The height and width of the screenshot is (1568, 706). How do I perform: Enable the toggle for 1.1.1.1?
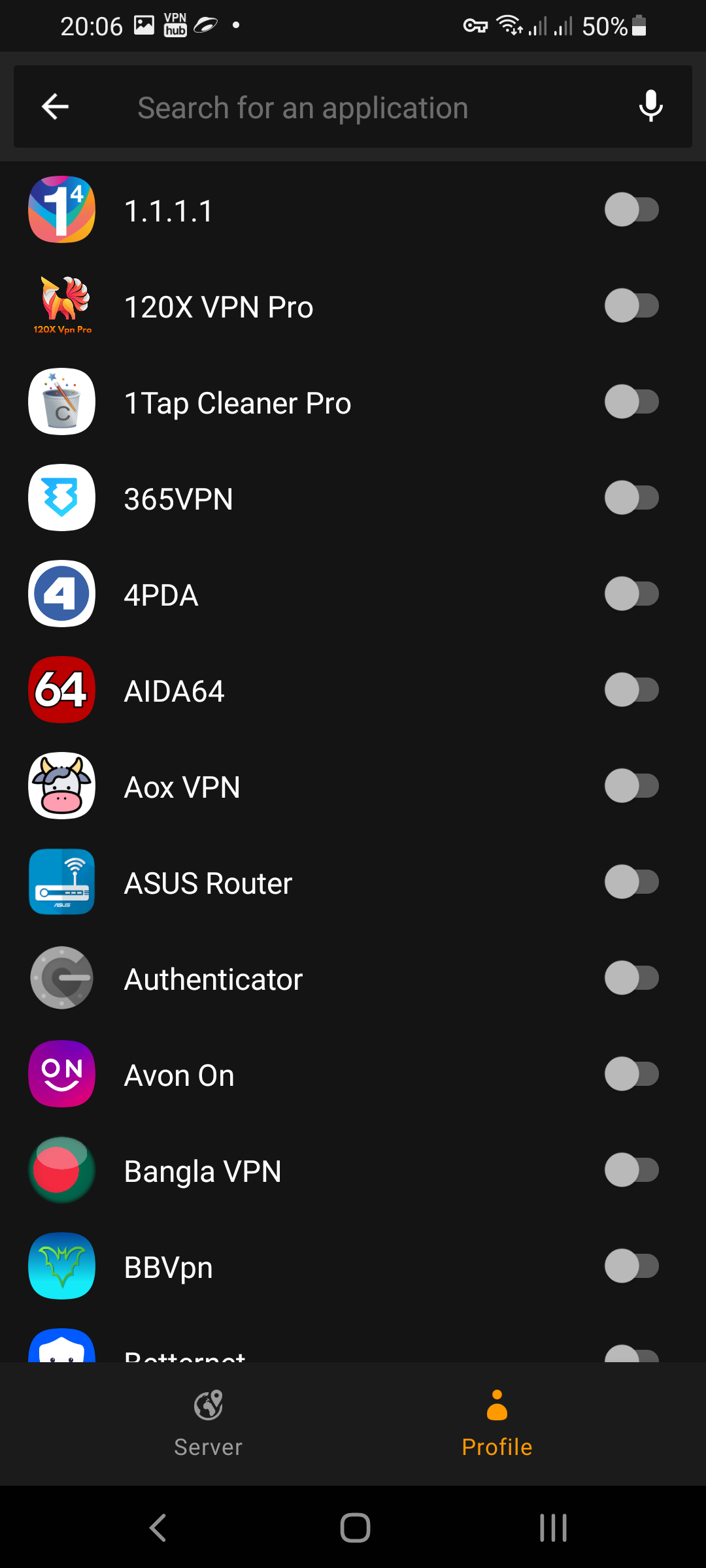[x=631, y=210]
